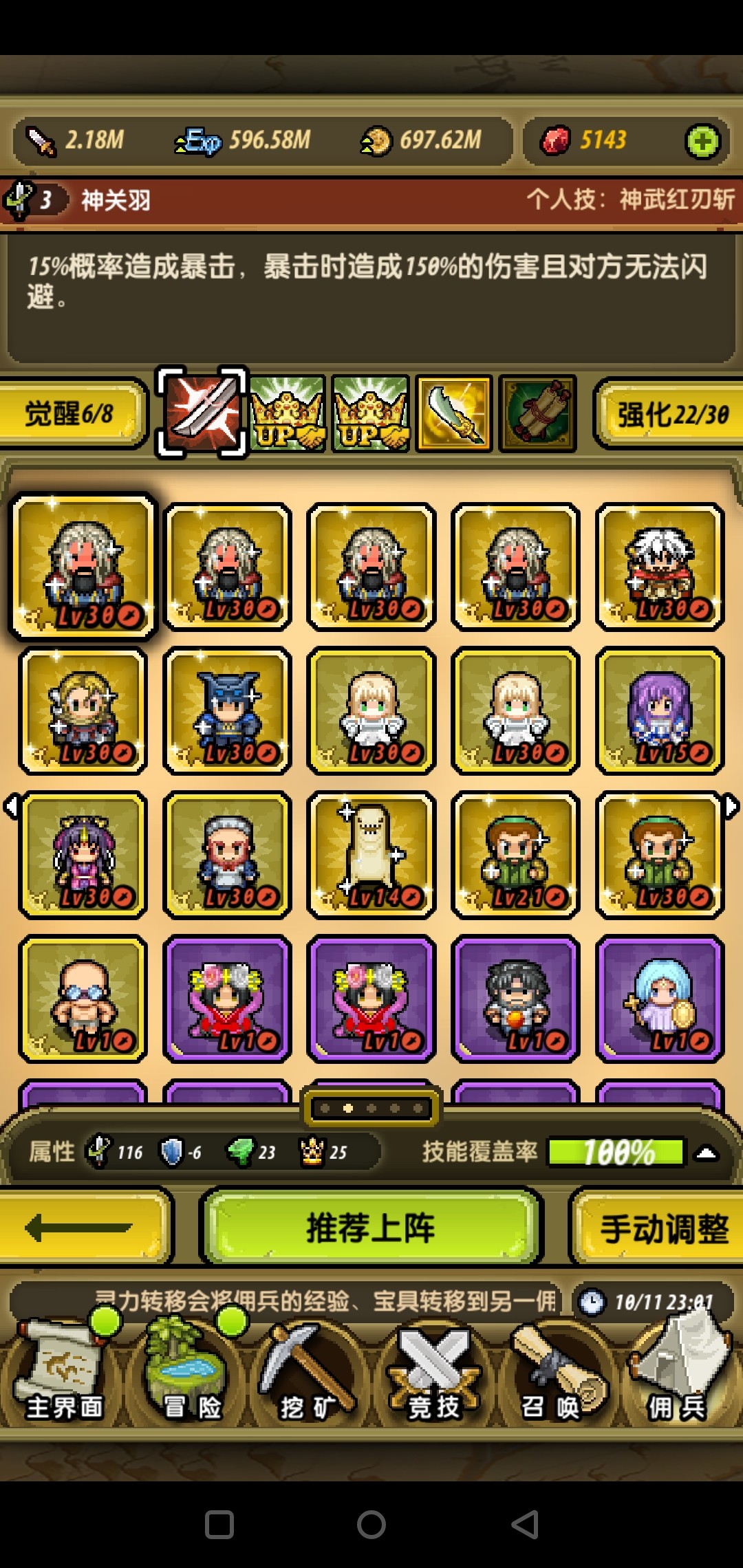Select the purple-haired Lv15 mercenary card
Image resolution: width=743 pixels, height=1568 pixels.
click(660, 710)
